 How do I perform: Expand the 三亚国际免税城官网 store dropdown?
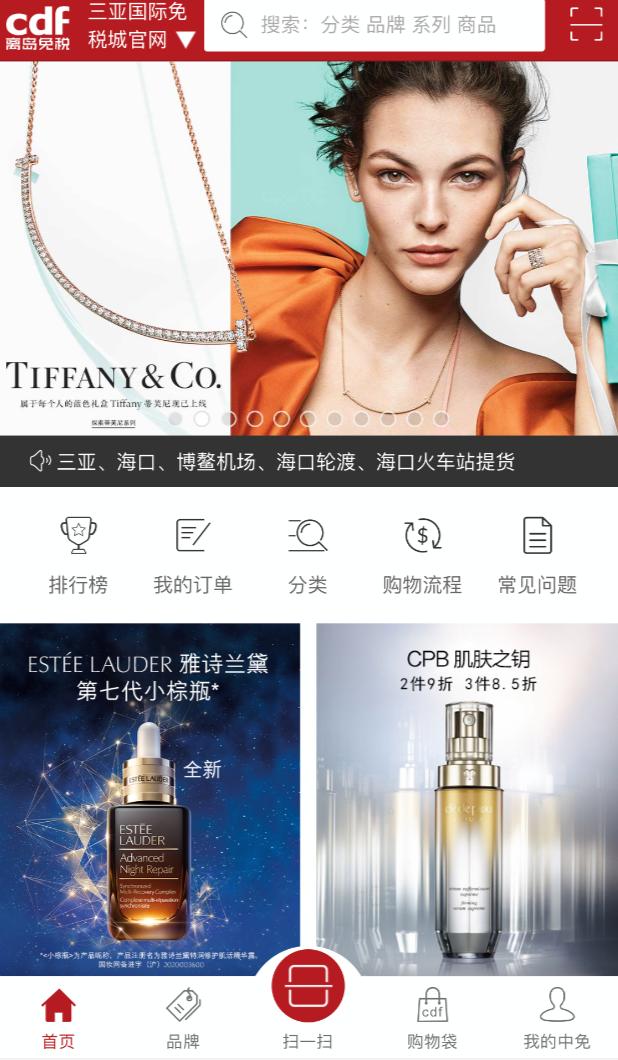(x=142, y=26)
